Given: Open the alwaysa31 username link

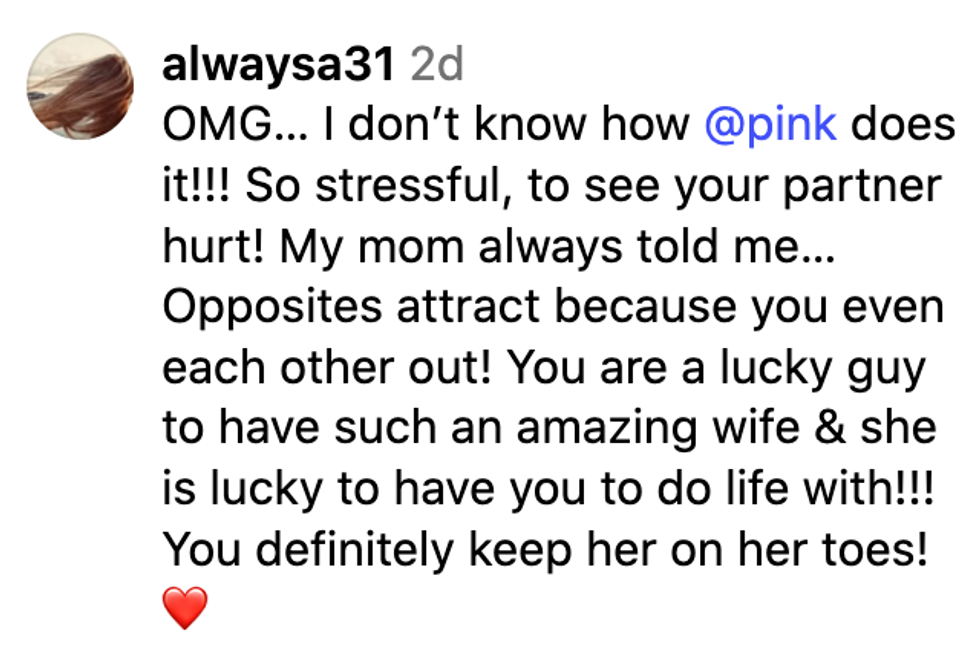Looking at the screenshot, I should [x=279, y=66].
